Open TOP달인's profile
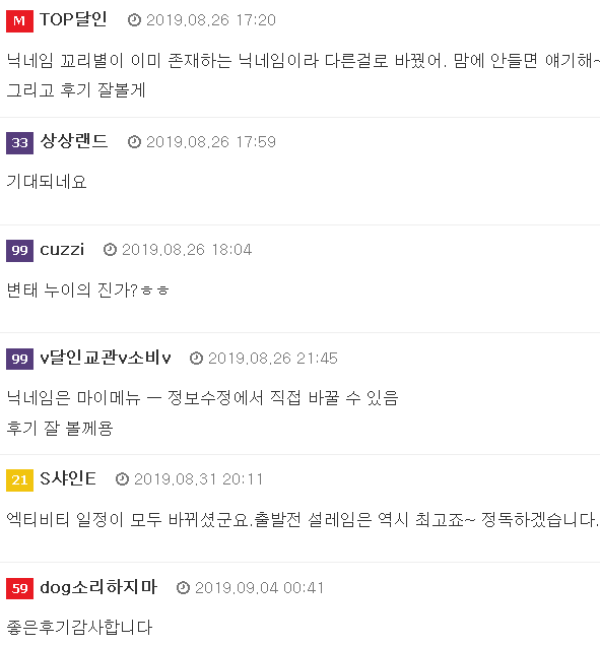Screen dimensions: 600x645 pos(73,20)
